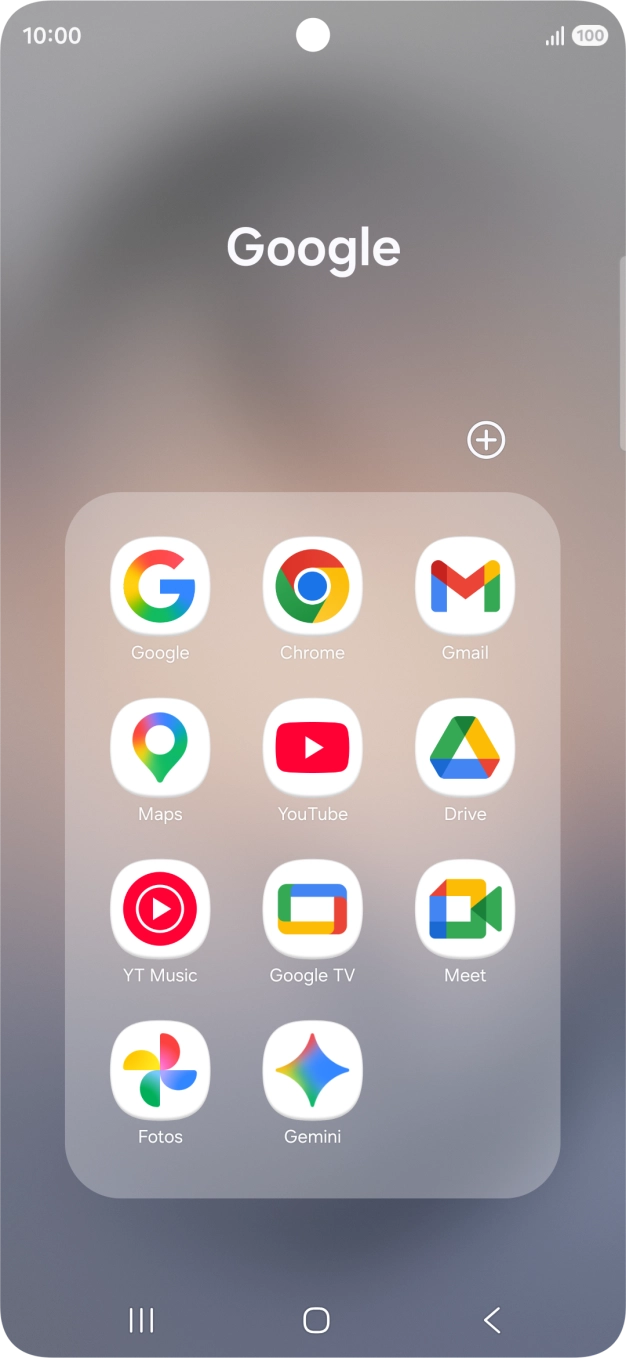Open Fotos app
This screenshot has height=1358, width=626.
160,1069
